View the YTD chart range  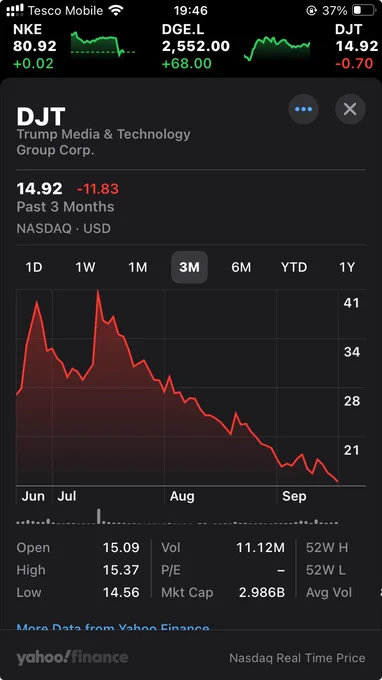coord(294,267)
